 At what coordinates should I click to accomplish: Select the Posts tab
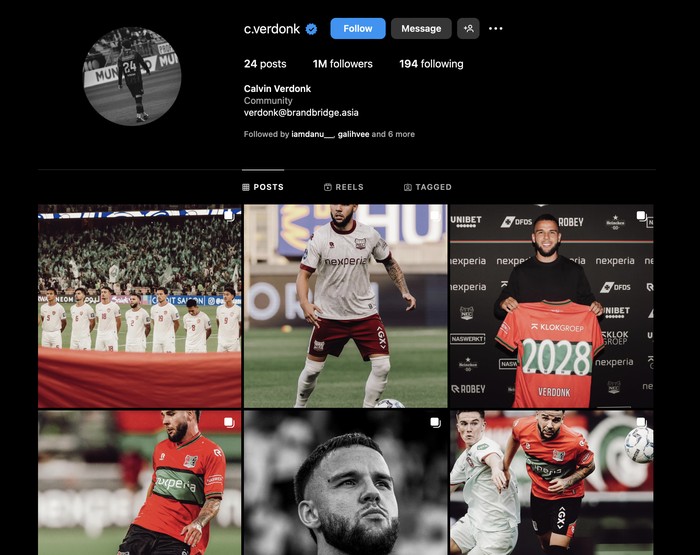click(262, 187)
